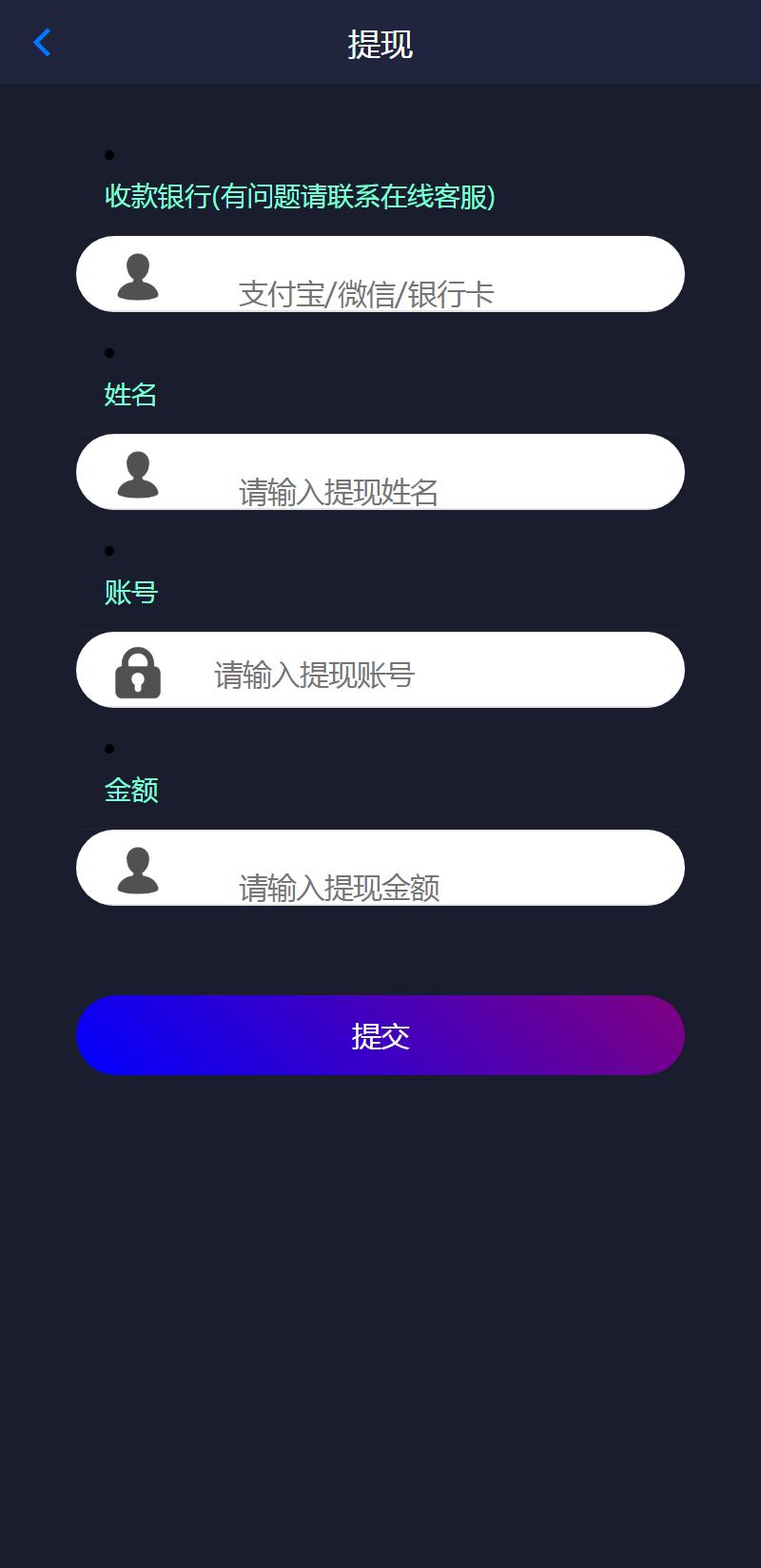761x1568 pixels.
Task: Submit the withdrawal with 提交 button
Action: point(380,1035)
